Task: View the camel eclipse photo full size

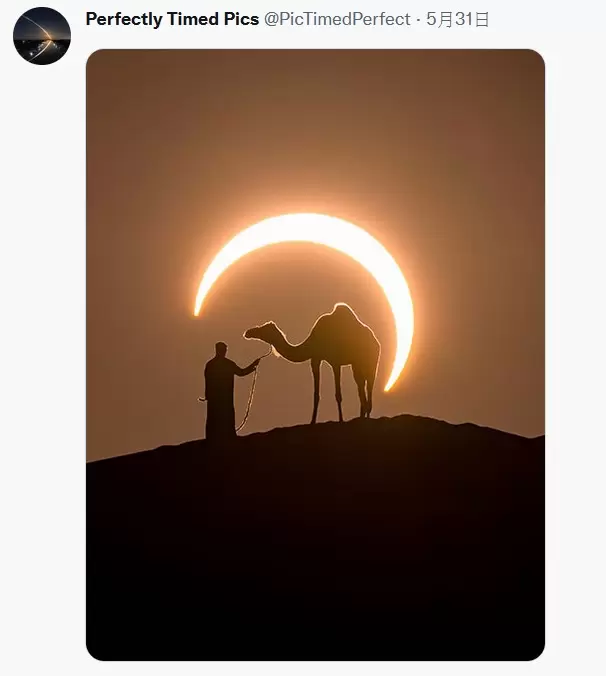Action: click(x=315, y=354)
